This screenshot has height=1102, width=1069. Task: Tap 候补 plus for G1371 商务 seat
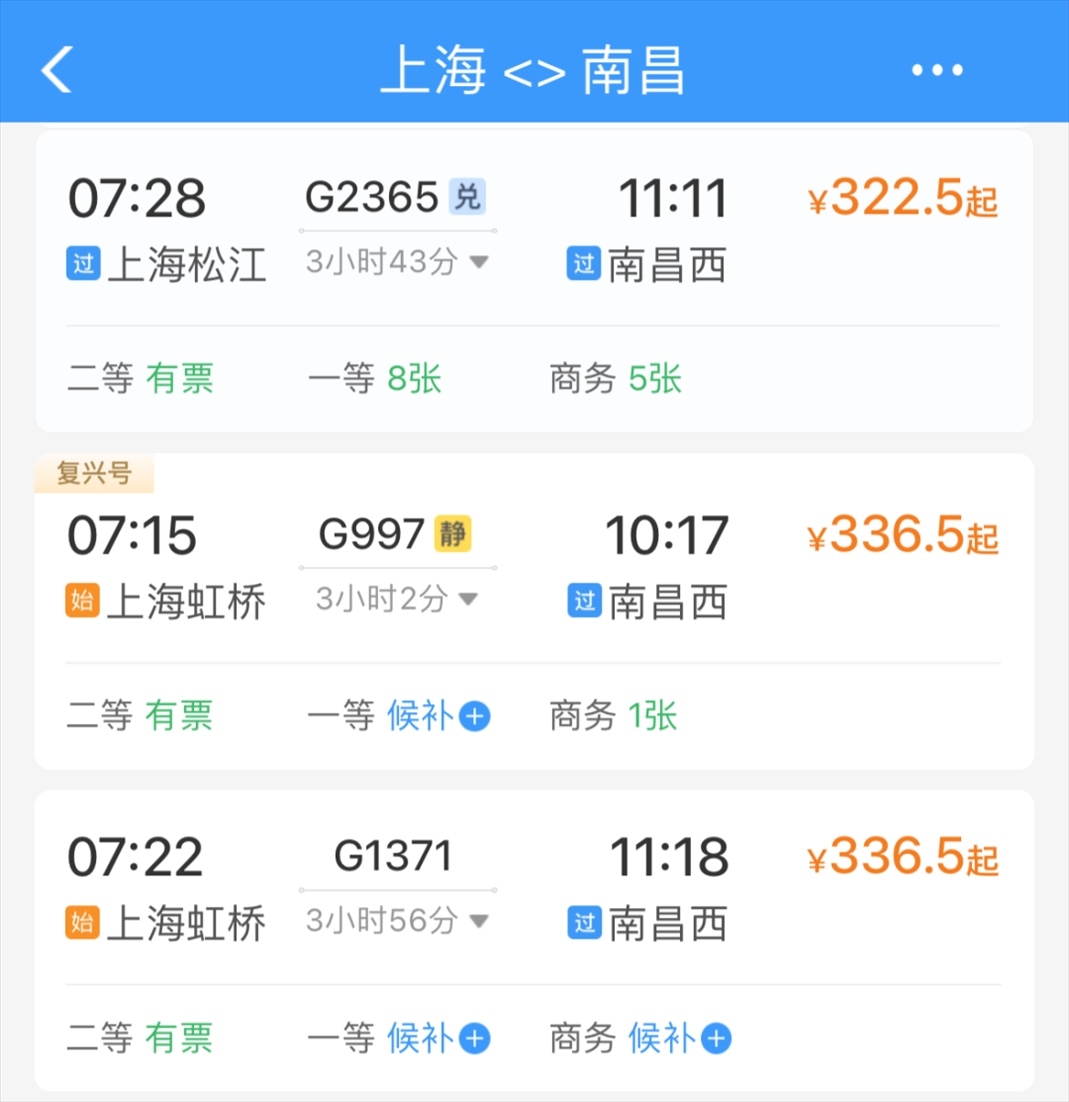(x=716, y=1039)
